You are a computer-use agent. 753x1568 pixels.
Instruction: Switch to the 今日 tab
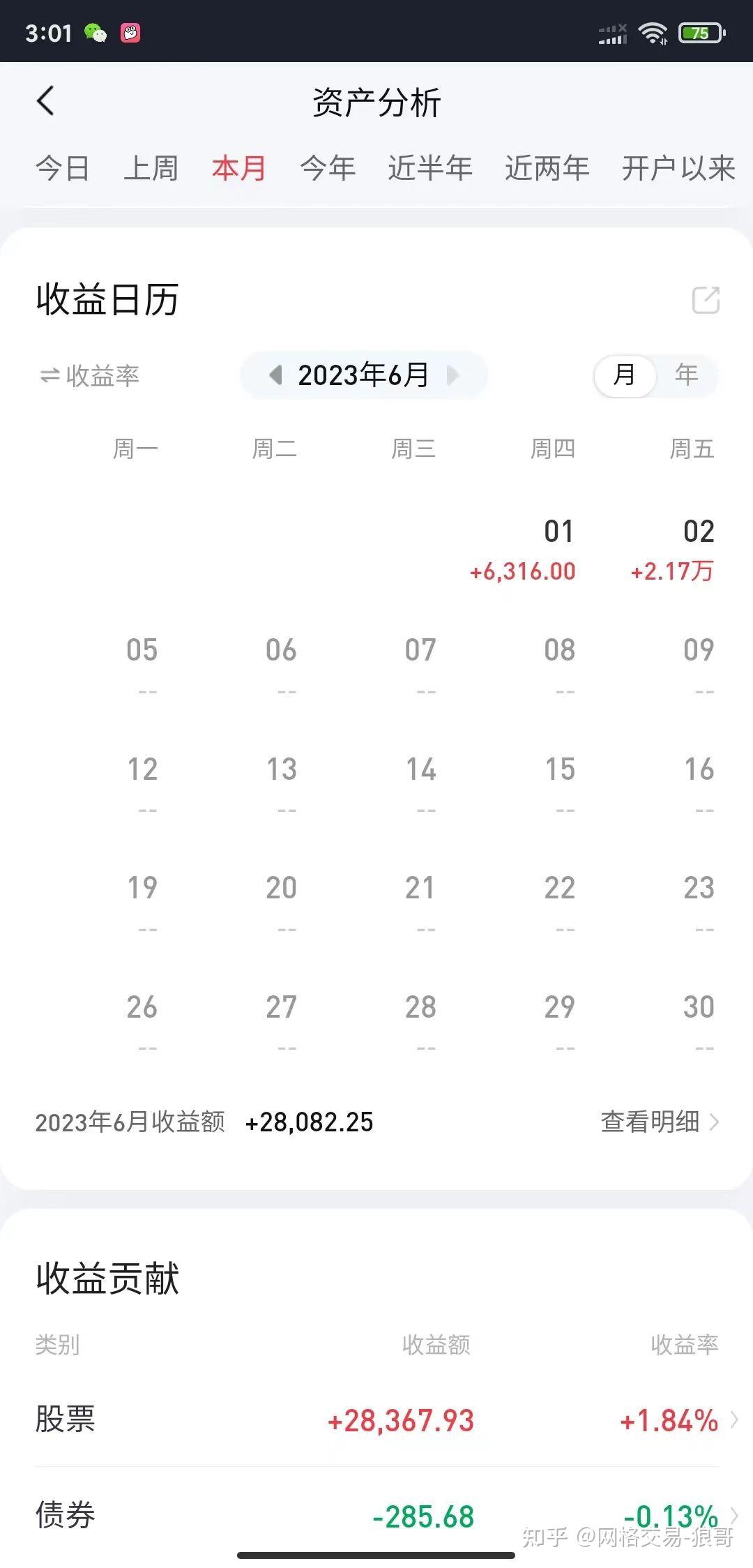(x=63, y=168)
